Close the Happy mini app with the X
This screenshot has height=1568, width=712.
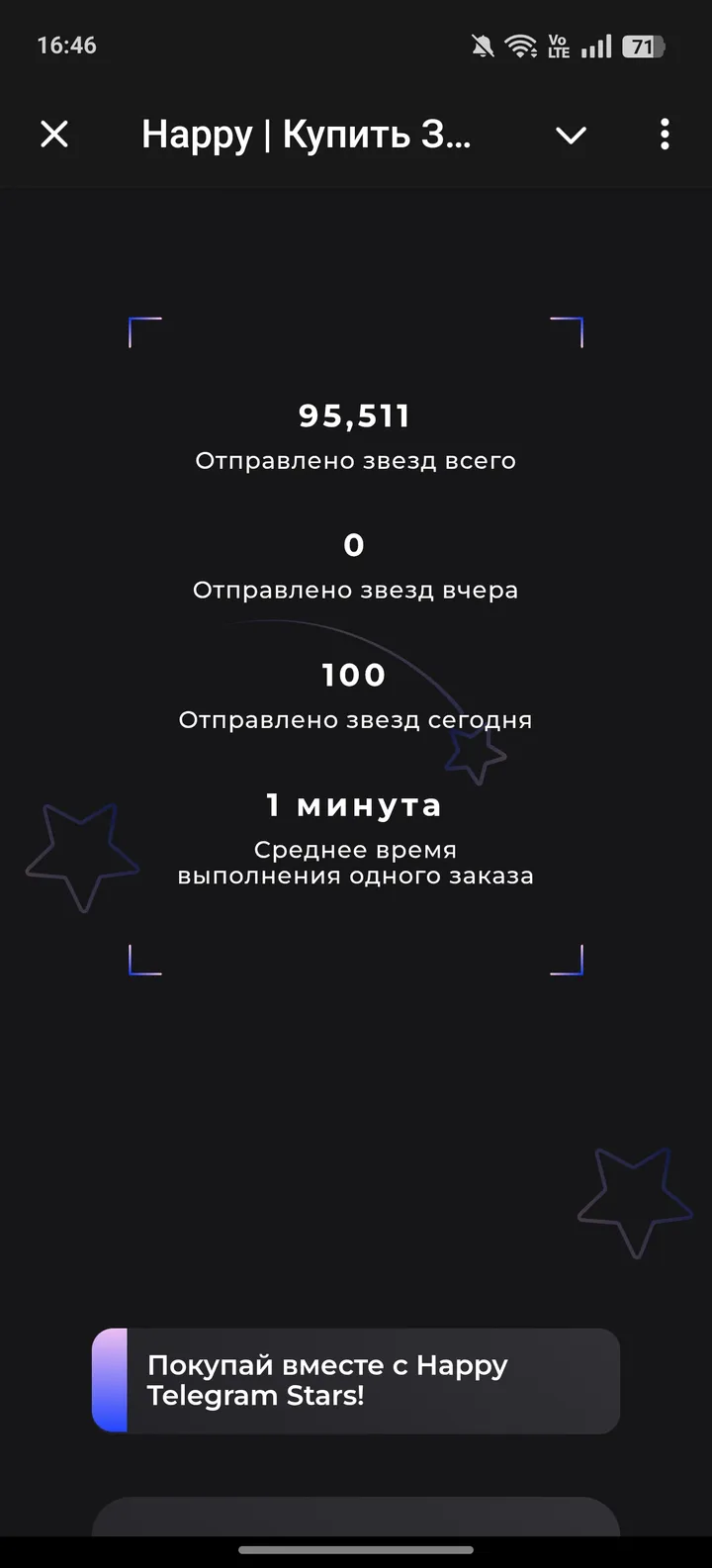pos(54,135)
